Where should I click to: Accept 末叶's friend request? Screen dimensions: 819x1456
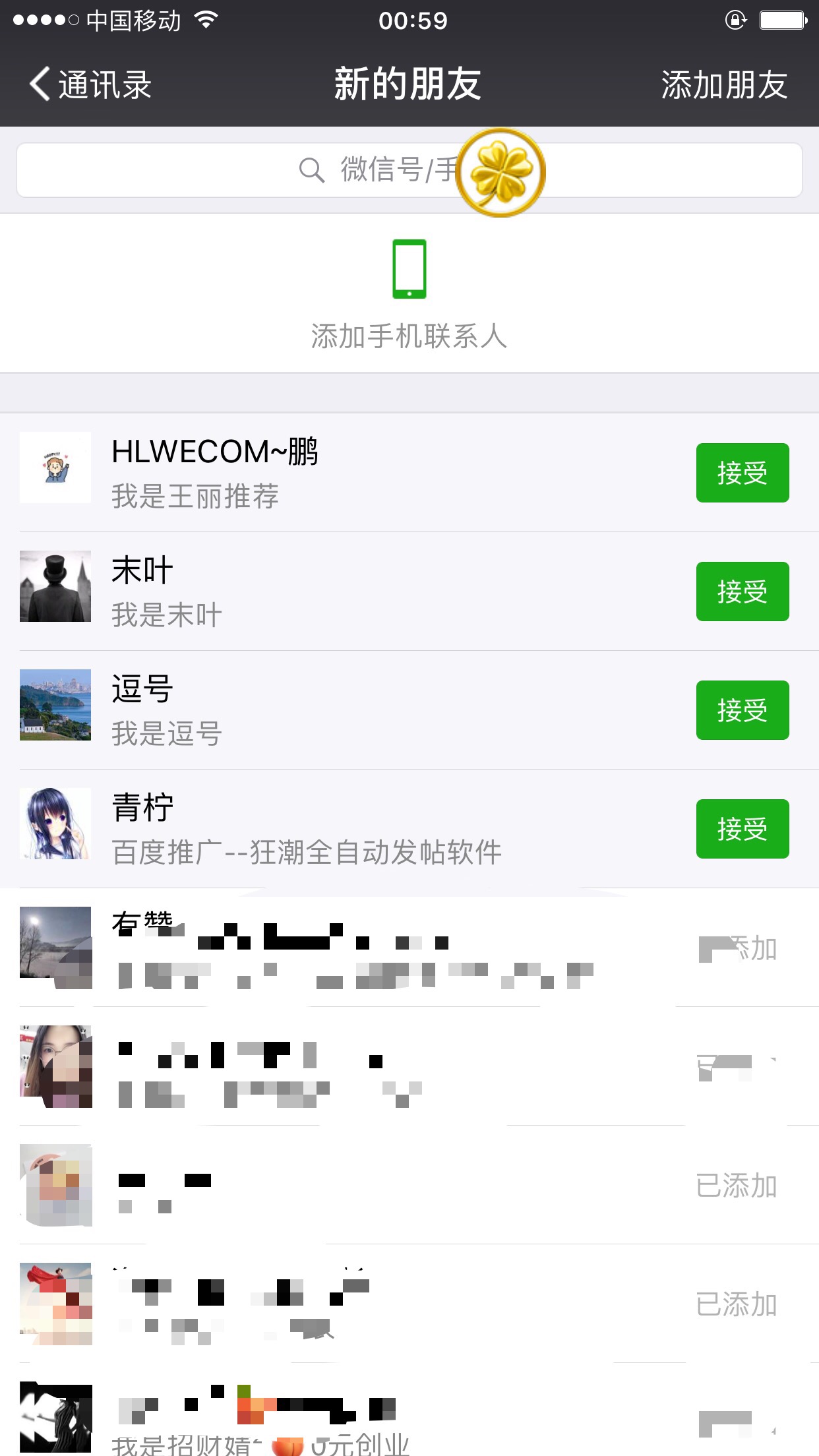[742, 591]
